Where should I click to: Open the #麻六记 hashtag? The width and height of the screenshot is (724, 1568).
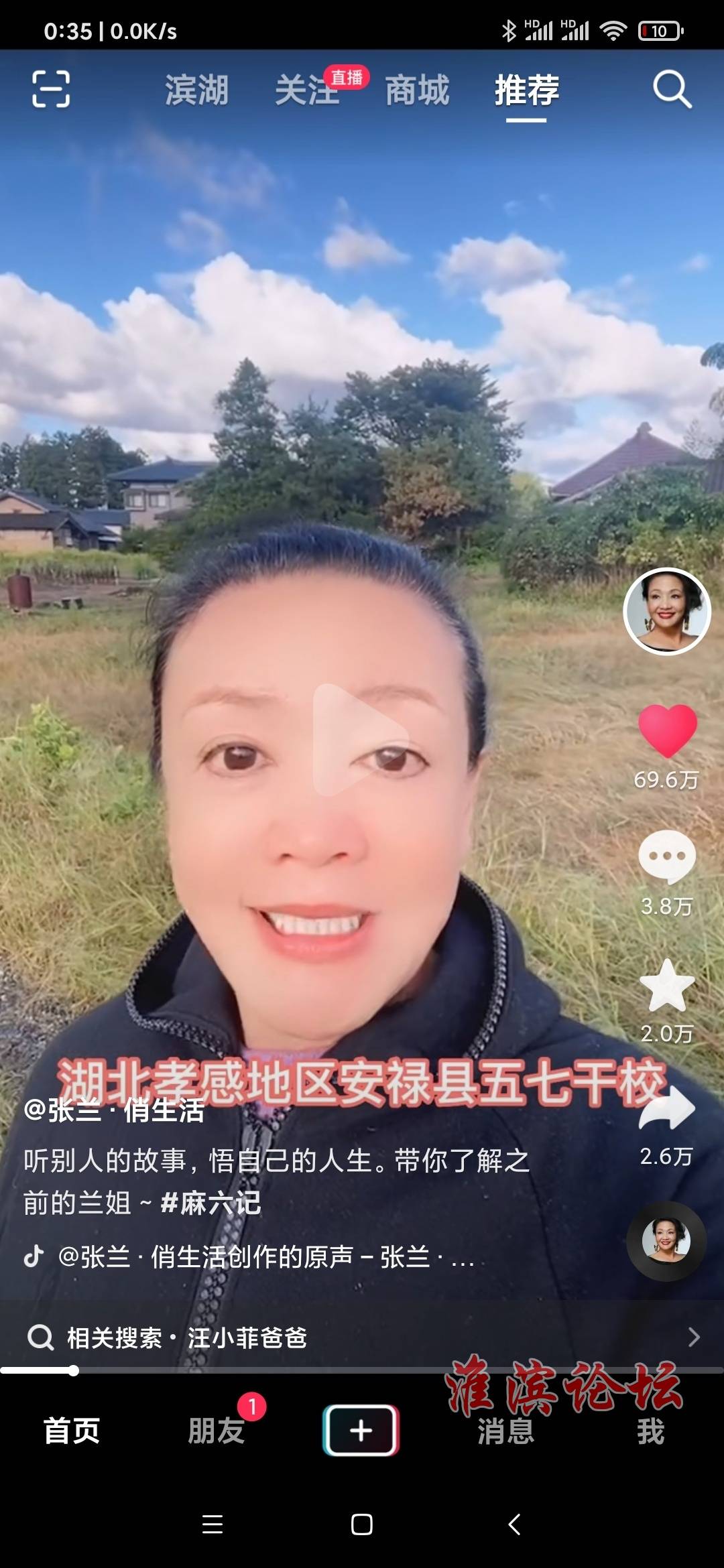(x=210, y=1203)
